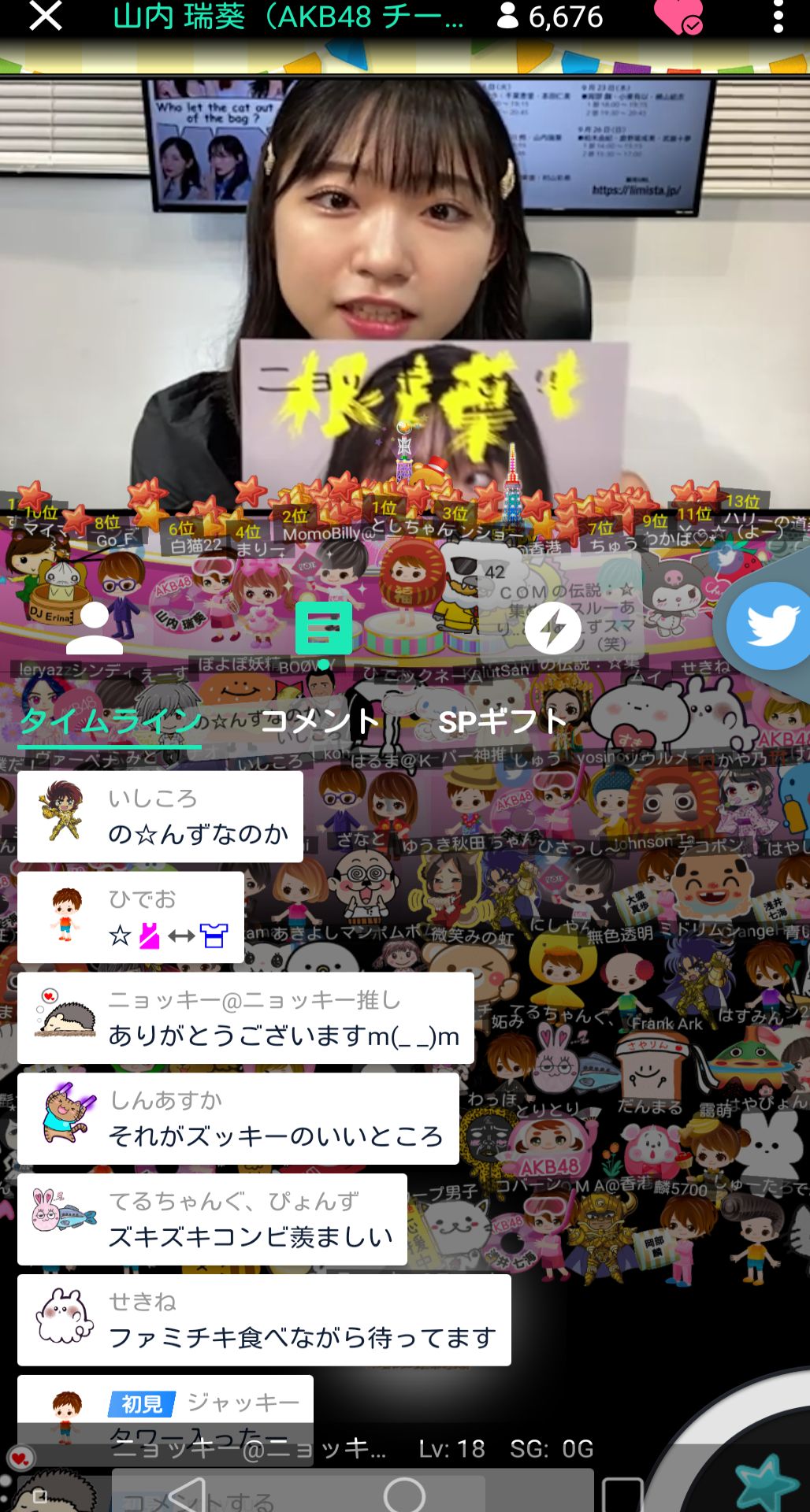The image size is (810, 1512).
Task: Tap the green comment log icon
Action: tap(323, 629)
